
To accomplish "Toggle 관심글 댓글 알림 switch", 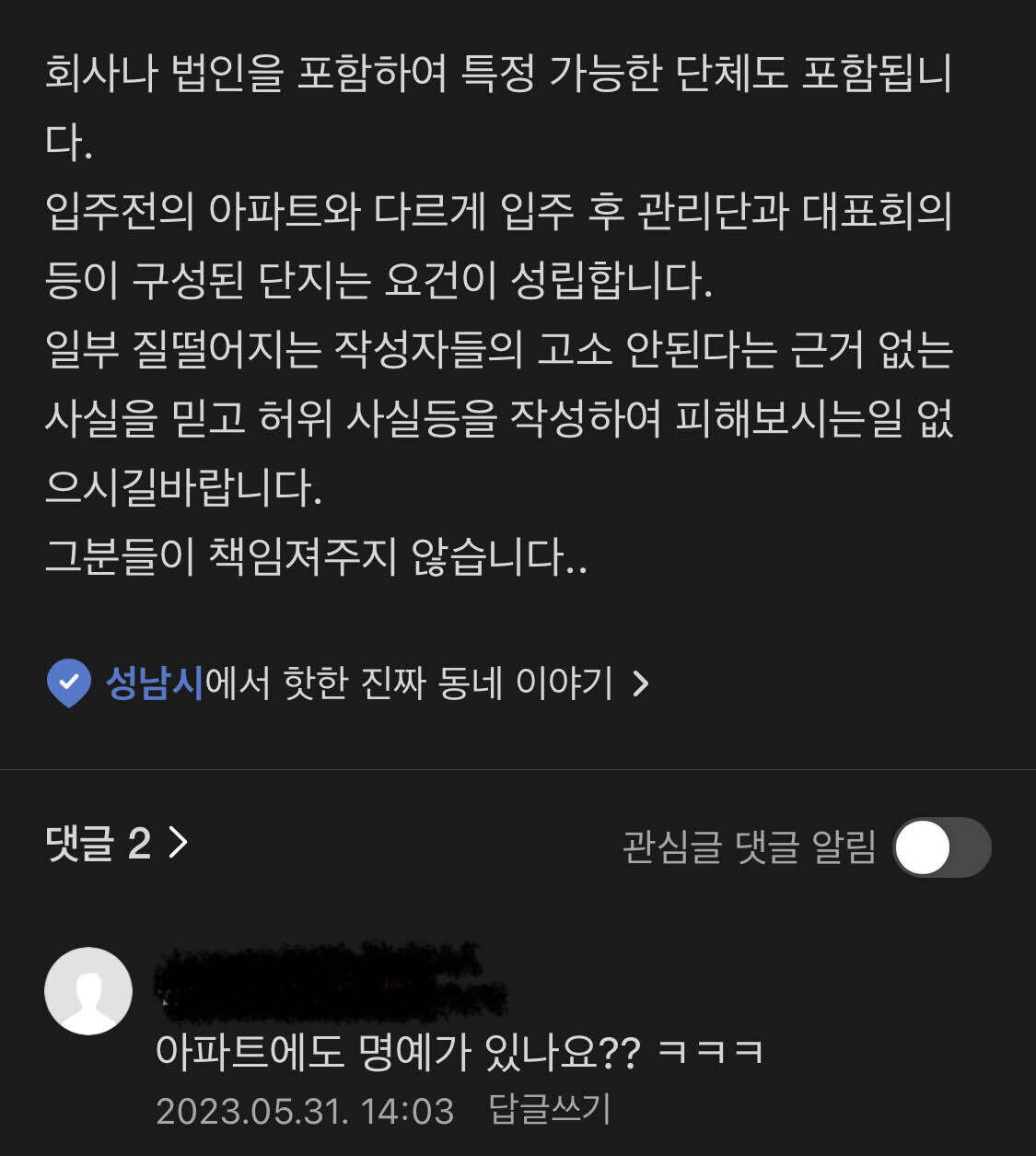I will [941, 847].
